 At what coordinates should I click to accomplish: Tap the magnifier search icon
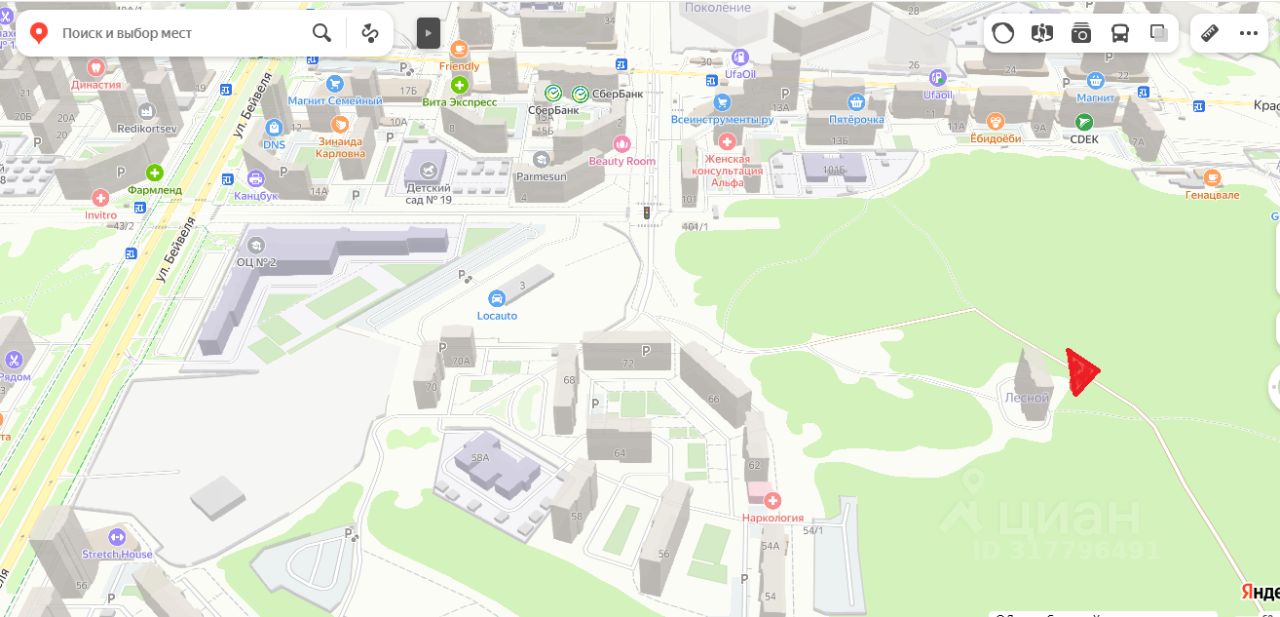point(321,33)
